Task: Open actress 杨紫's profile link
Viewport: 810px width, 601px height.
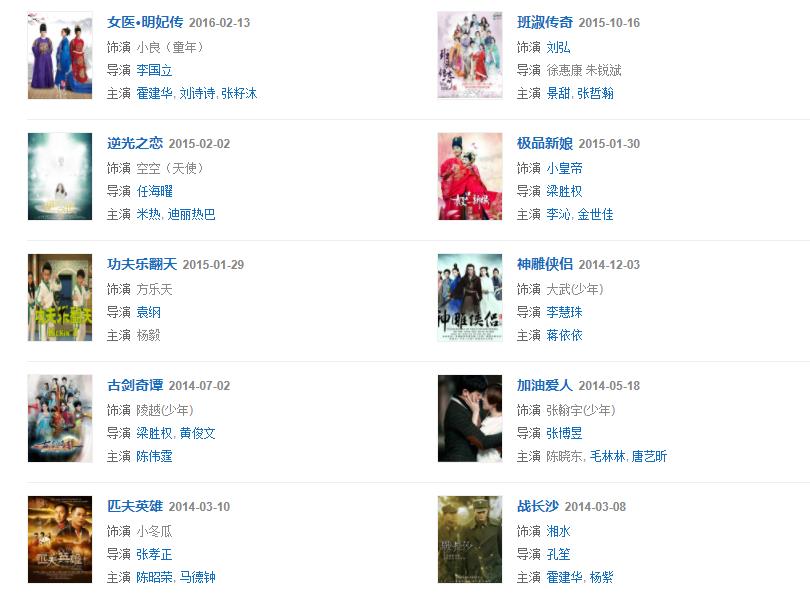Action: point(601,578)
